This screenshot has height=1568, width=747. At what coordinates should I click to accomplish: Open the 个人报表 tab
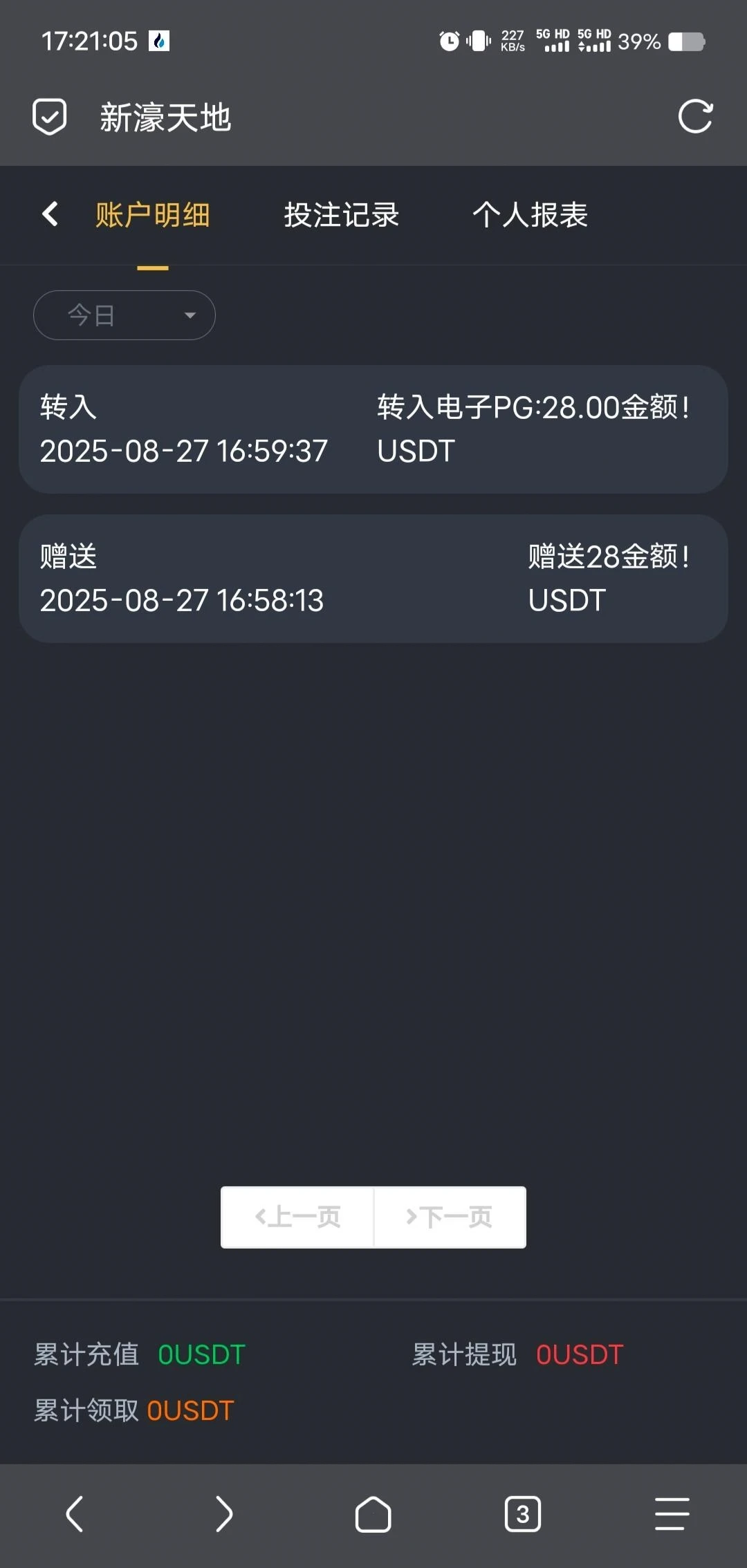[530, 214]
